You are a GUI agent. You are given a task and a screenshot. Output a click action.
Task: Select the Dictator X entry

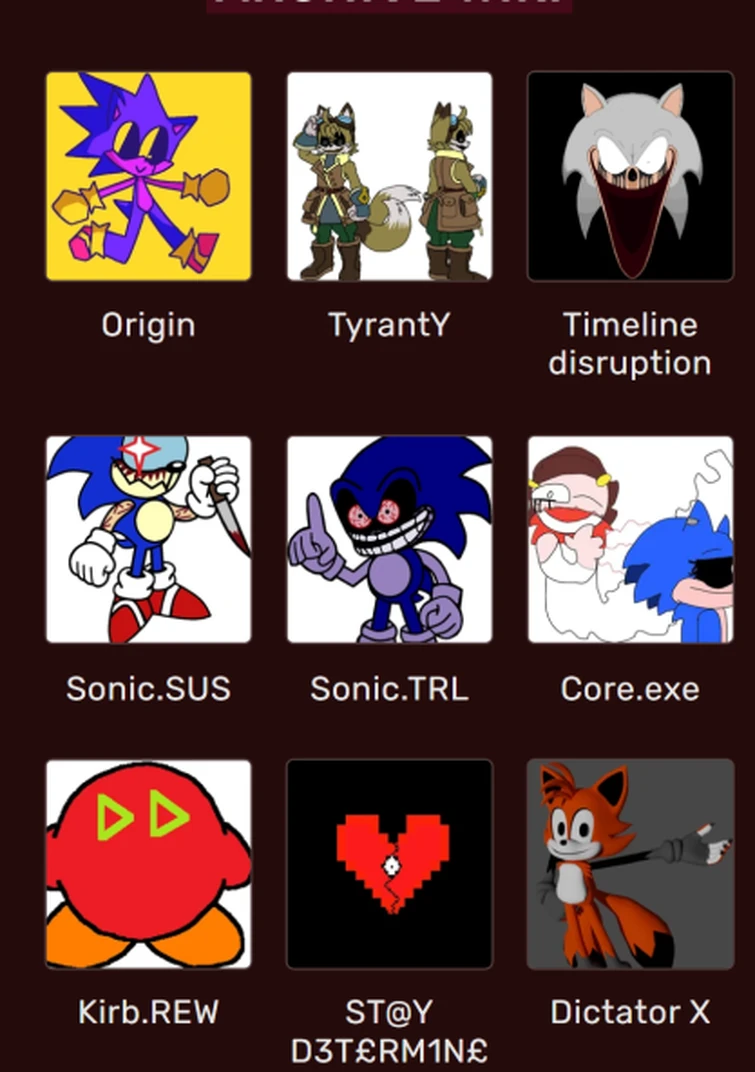pos(630,864)
